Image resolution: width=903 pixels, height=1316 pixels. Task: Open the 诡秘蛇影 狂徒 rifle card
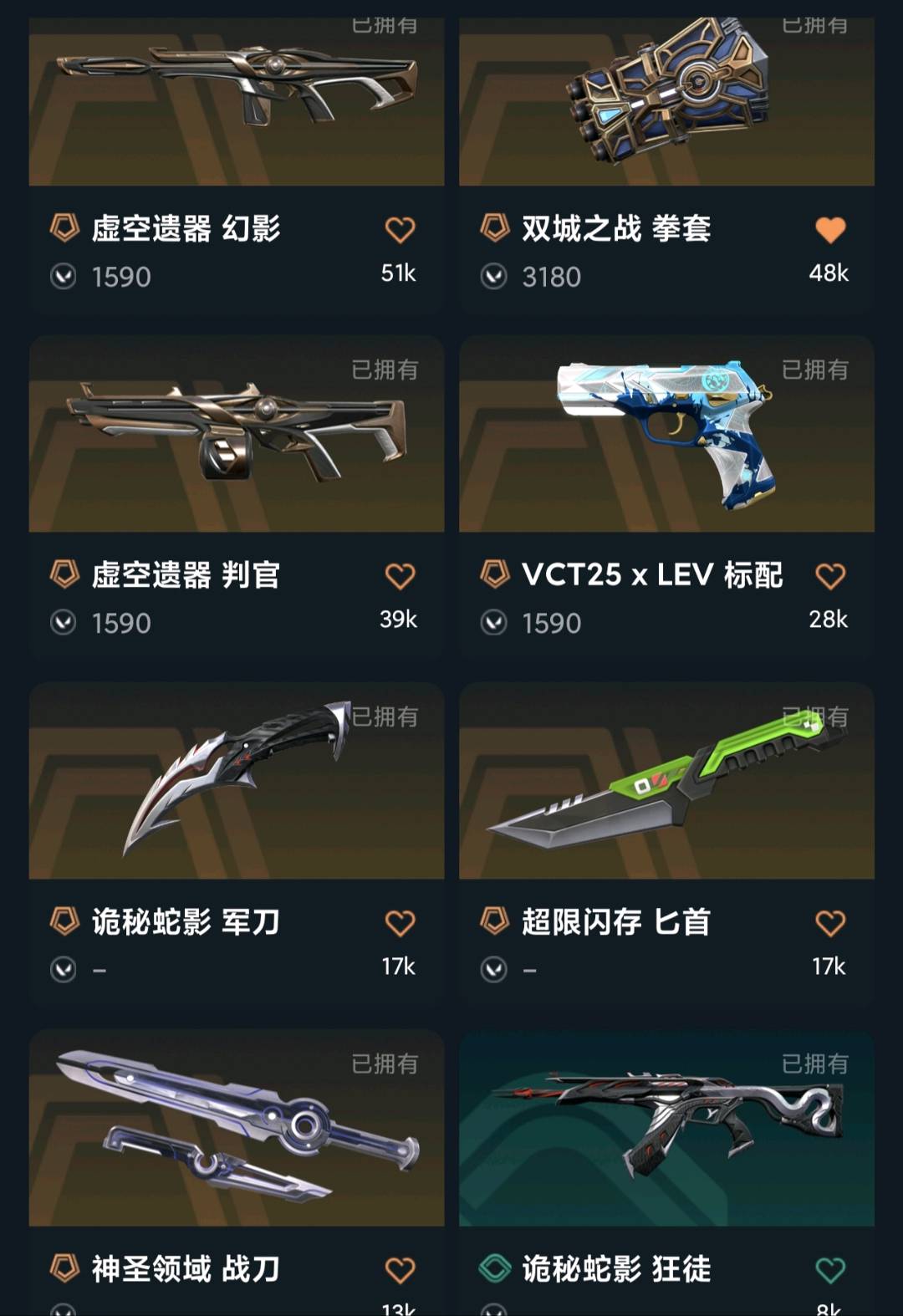click(x=666, y=1129)
